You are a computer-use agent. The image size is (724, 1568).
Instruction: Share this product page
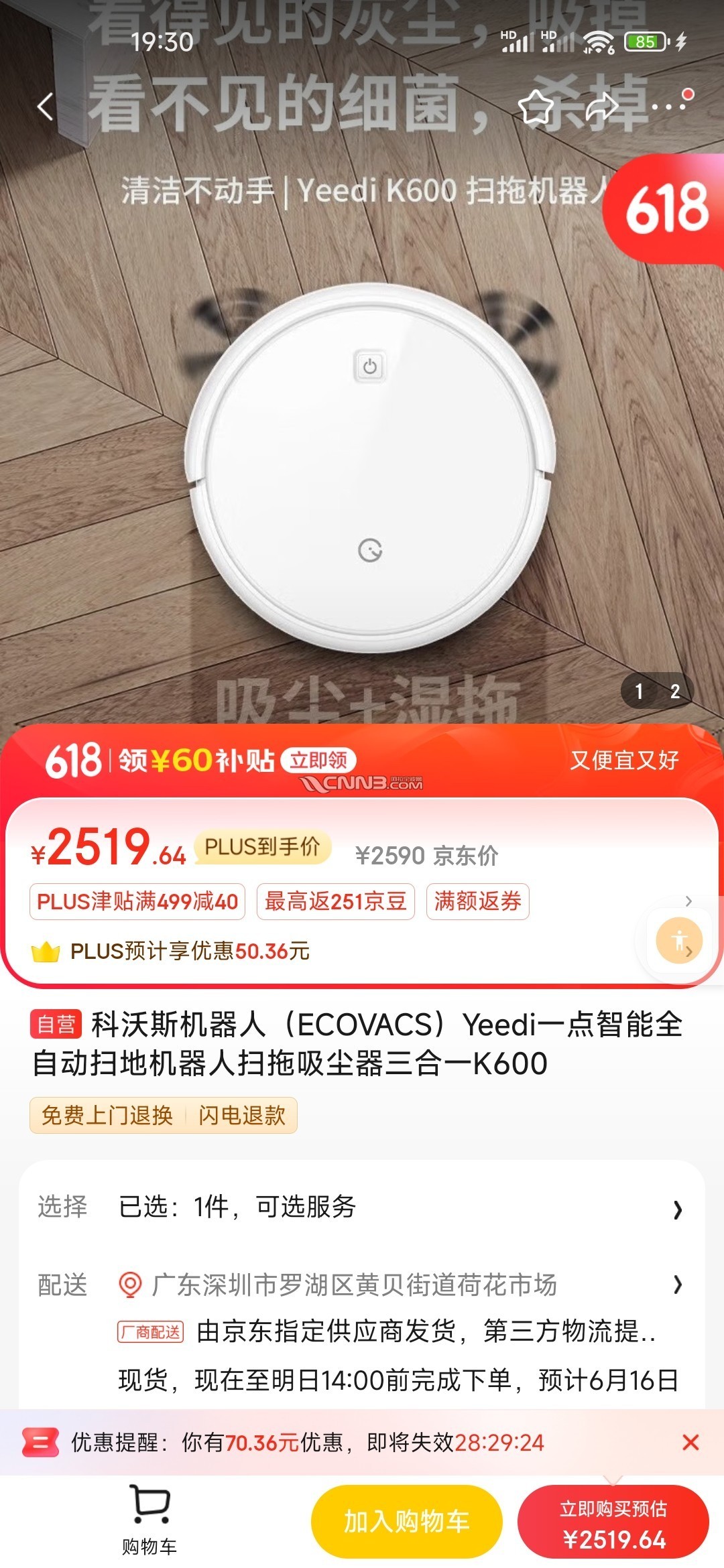tap(601, 107)
